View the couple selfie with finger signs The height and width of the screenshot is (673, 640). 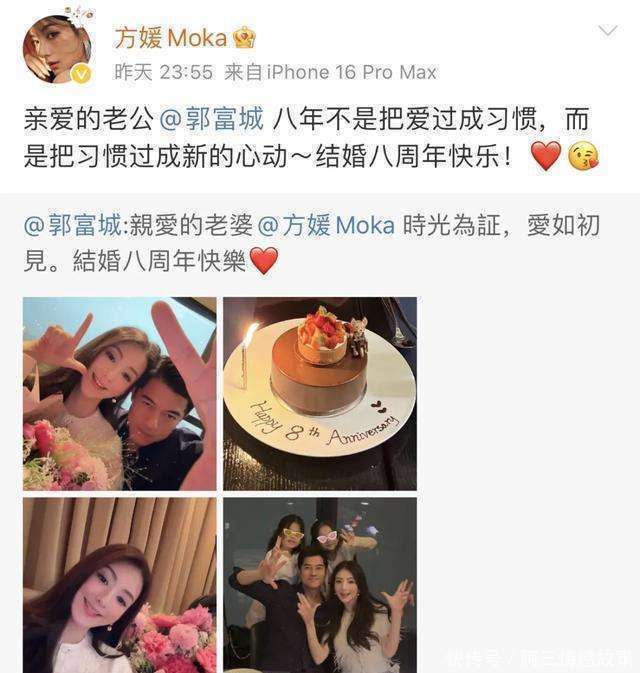[119, 393]
